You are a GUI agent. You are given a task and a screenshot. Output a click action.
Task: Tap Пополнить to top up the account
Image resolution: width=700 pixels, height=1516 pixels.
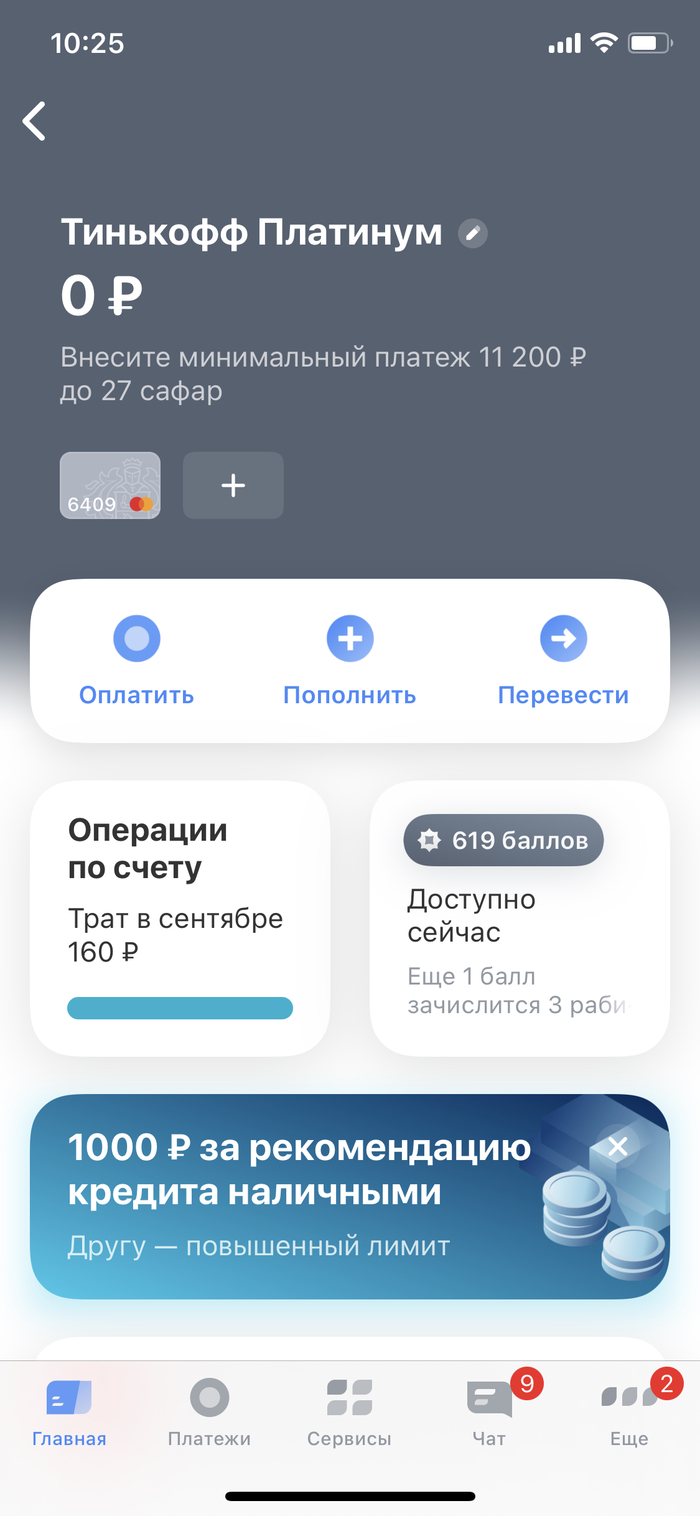(349, 660)
